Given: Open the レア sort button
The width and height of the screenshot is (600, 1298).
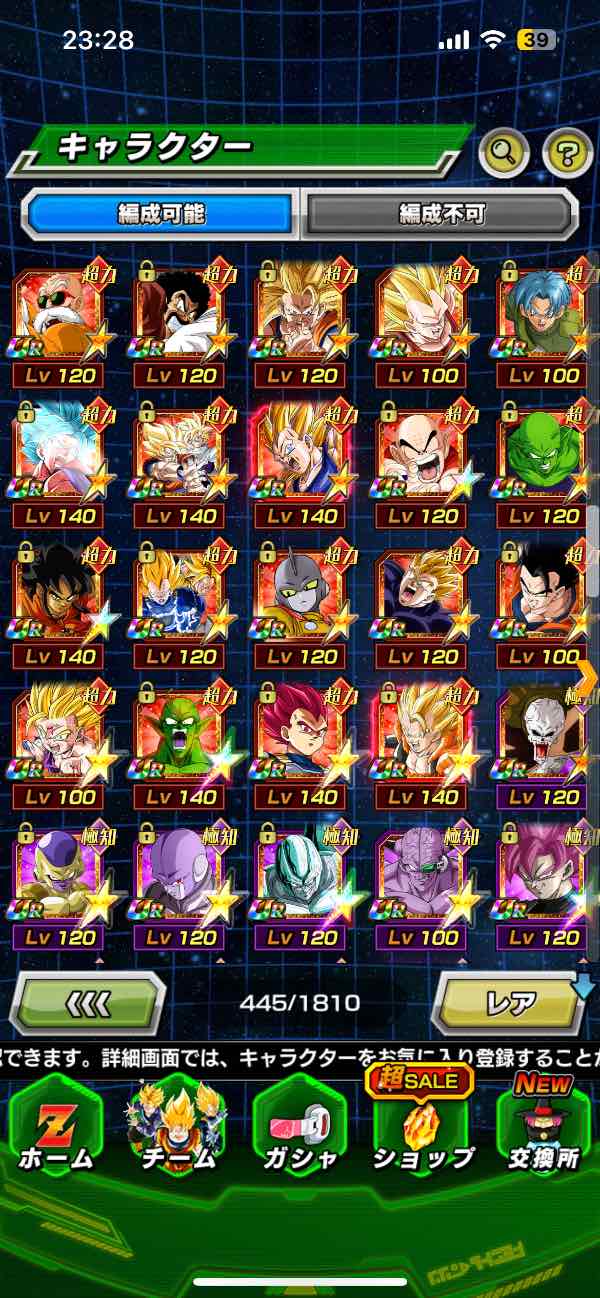Looking at the screenshot, I should (509, 1002).
